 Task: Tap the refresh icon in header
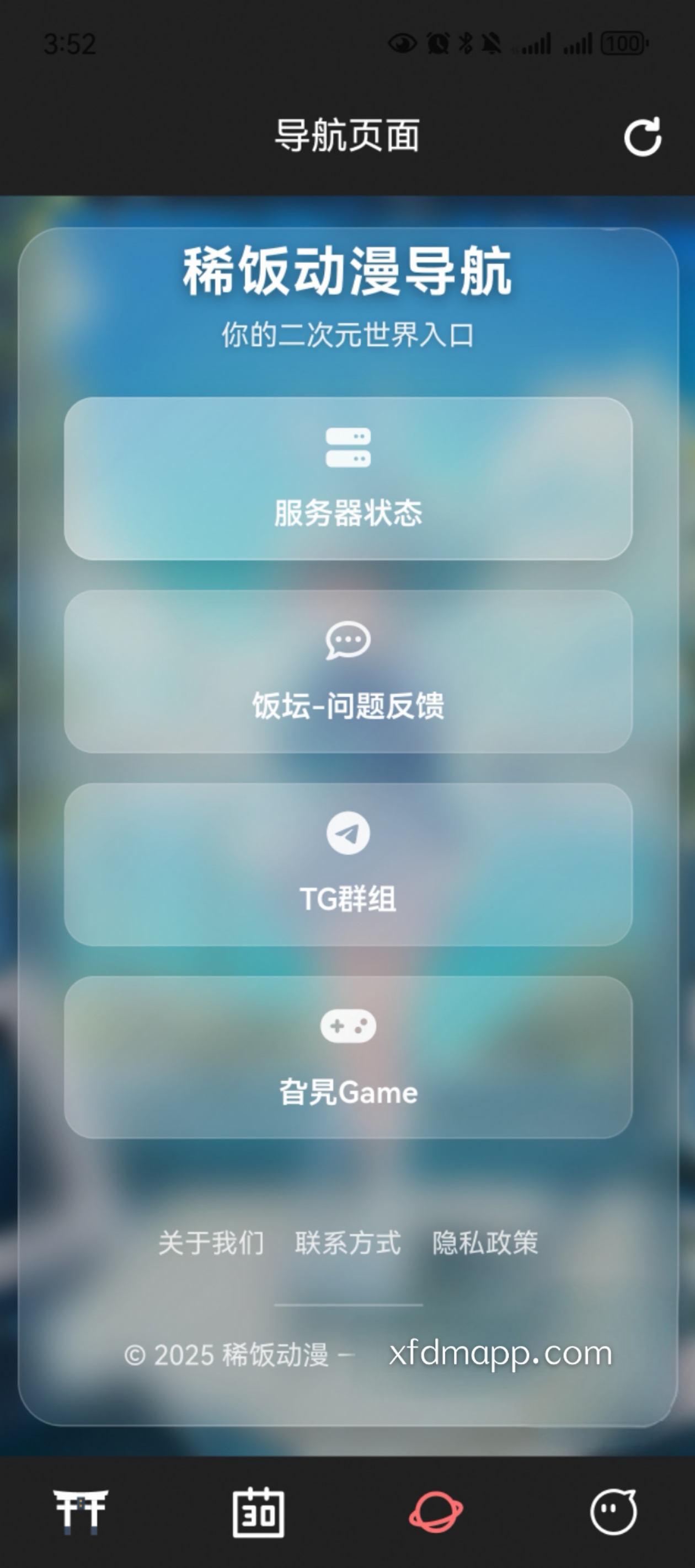tap(642, 136)
